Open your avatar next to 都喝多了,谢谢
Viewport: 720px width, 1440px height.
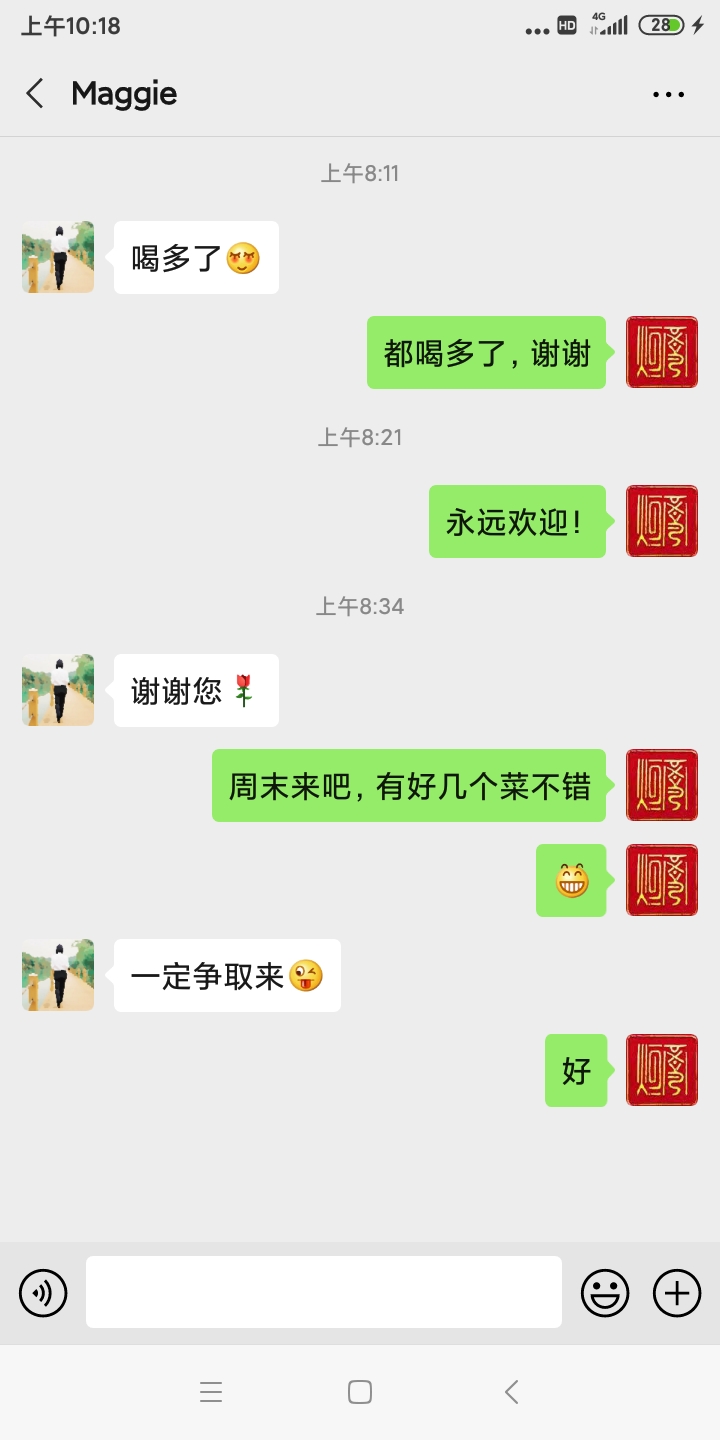pyautogui.click(x=662, y=352)
